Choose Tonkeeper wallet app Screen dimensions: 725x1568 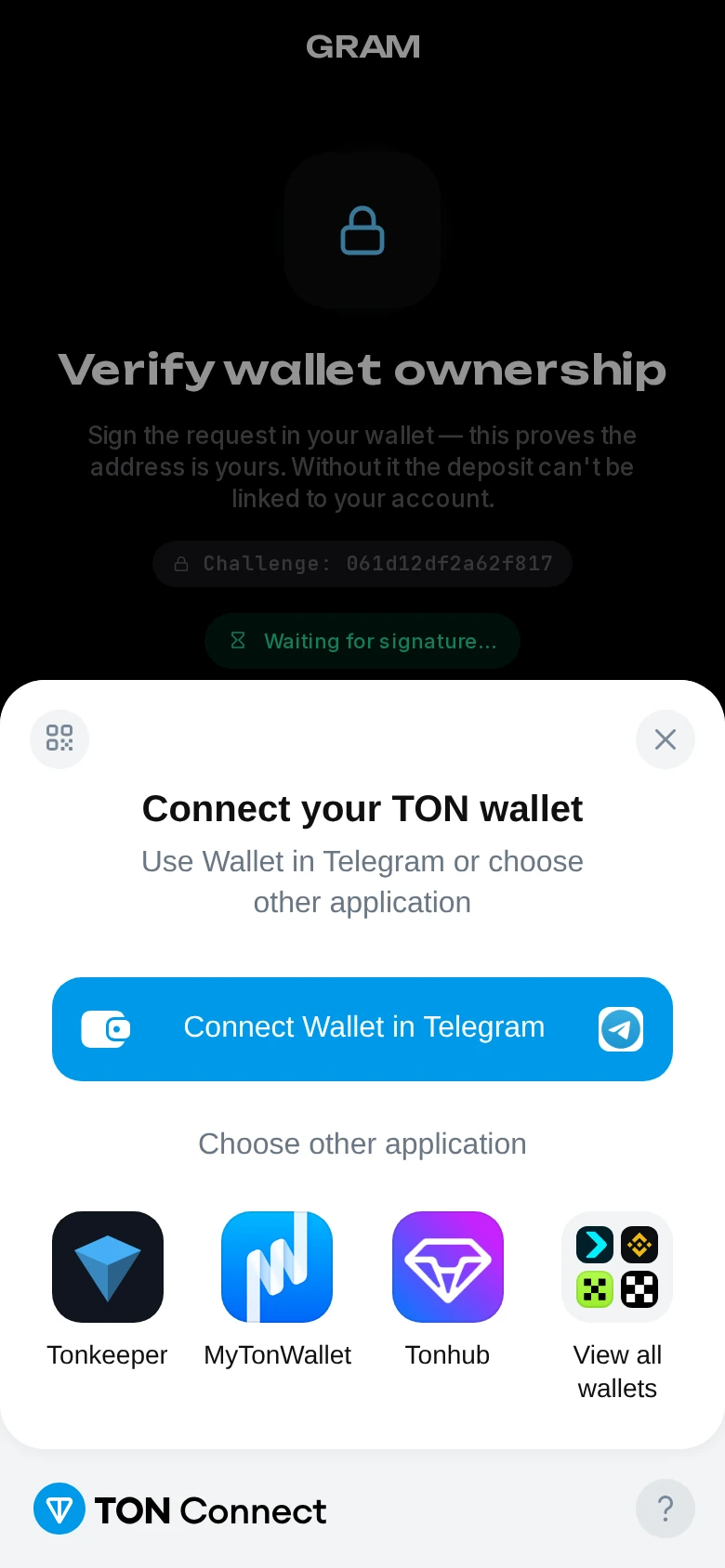click(x=108, y=1289)
